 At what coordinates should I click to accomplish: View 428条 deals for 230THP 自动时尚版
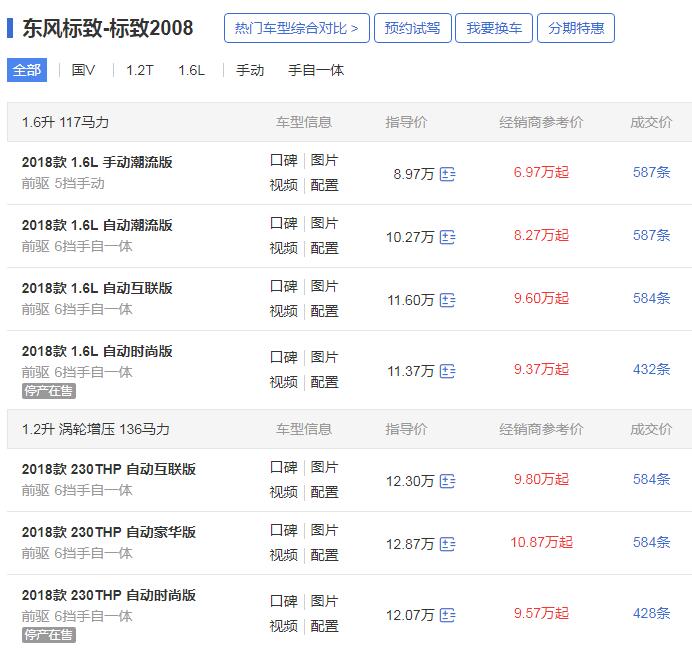click(651, 613)
